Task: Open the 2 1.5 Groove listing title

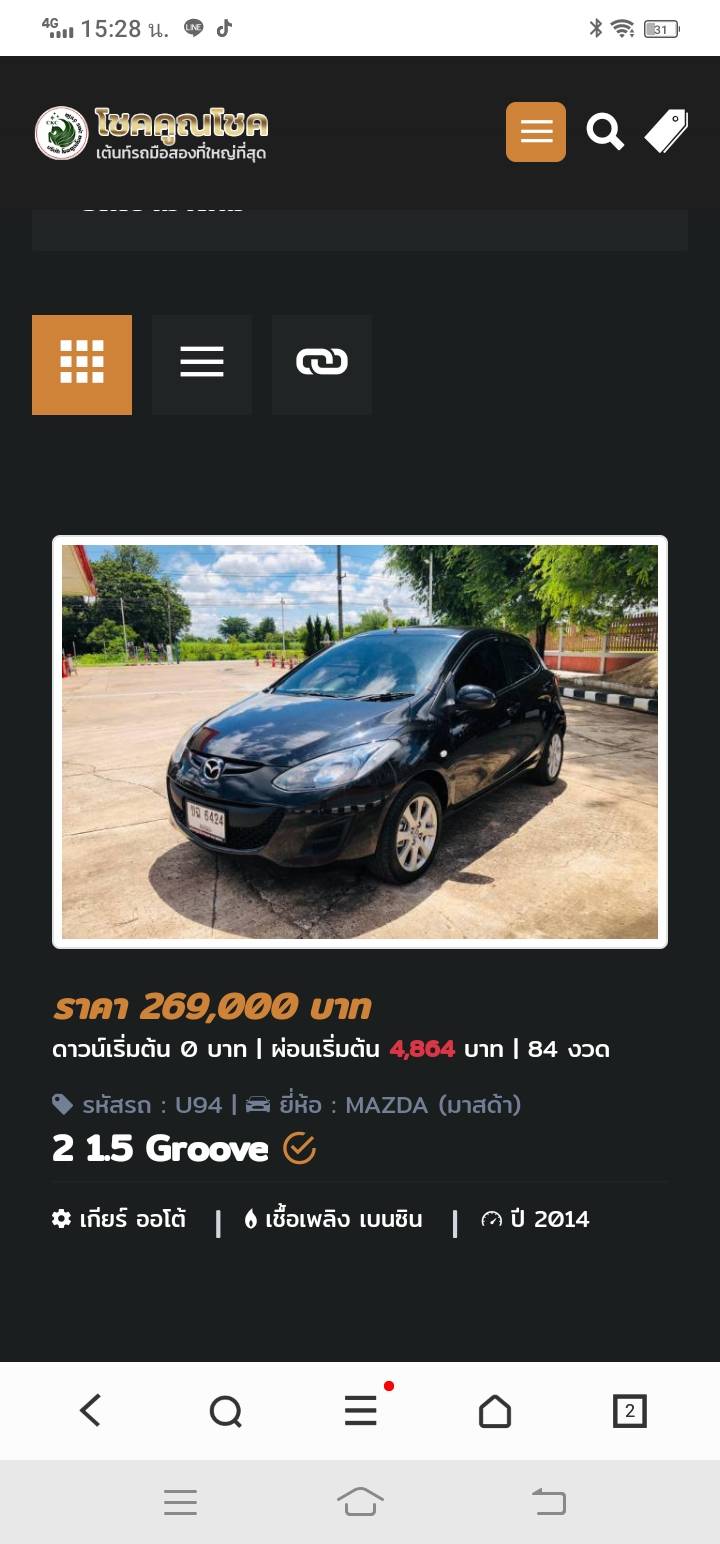Action: click(x=160, y=1149)
